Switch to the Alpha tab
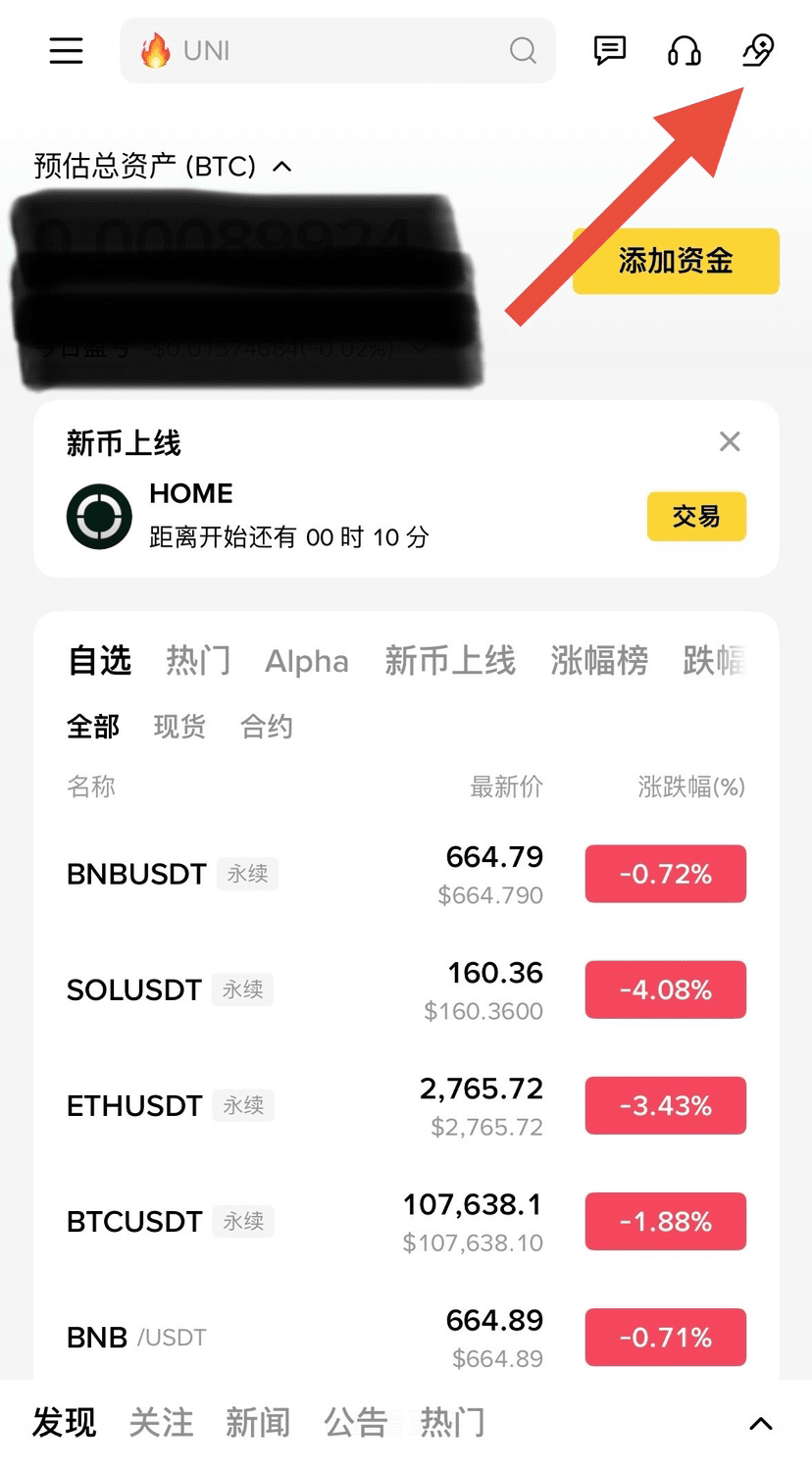The width and height of the screenshot is (812, 1469). pyautogui.click(x=307, y=661)
